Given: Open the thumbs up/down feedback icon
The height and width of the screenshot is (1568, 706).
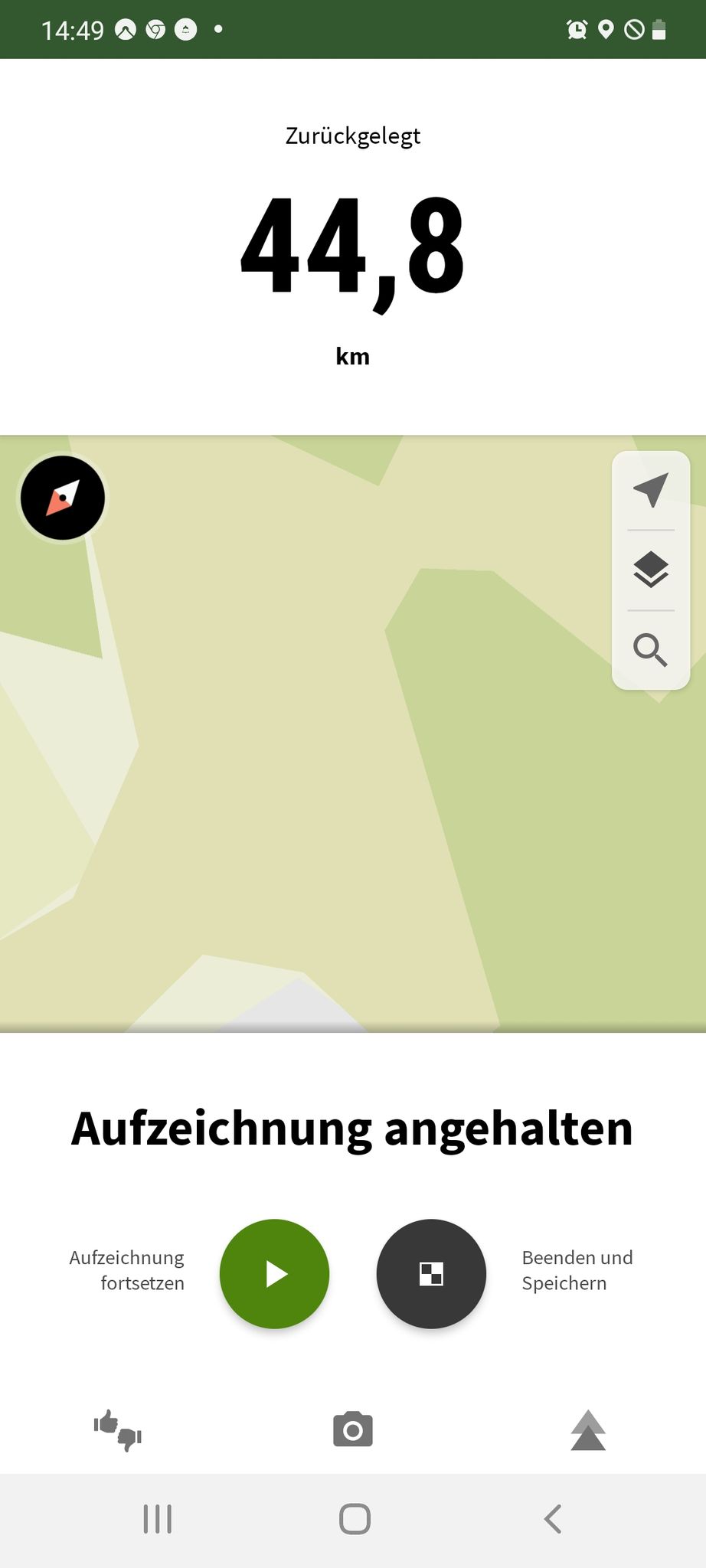Looking at the screenshot, I should click(x=118, y=1430).
